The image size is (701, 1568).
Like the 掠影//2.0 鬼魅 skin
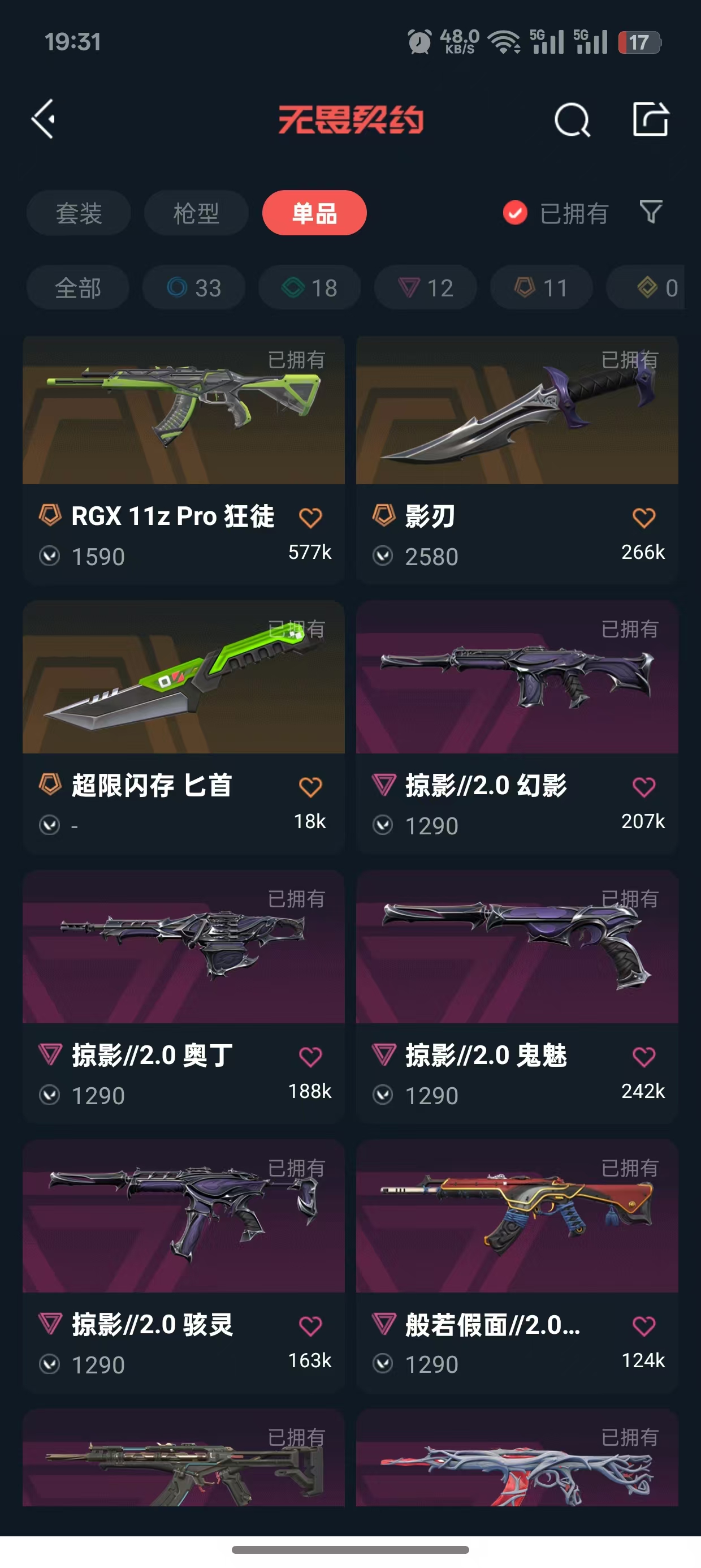pos(643,1057)
